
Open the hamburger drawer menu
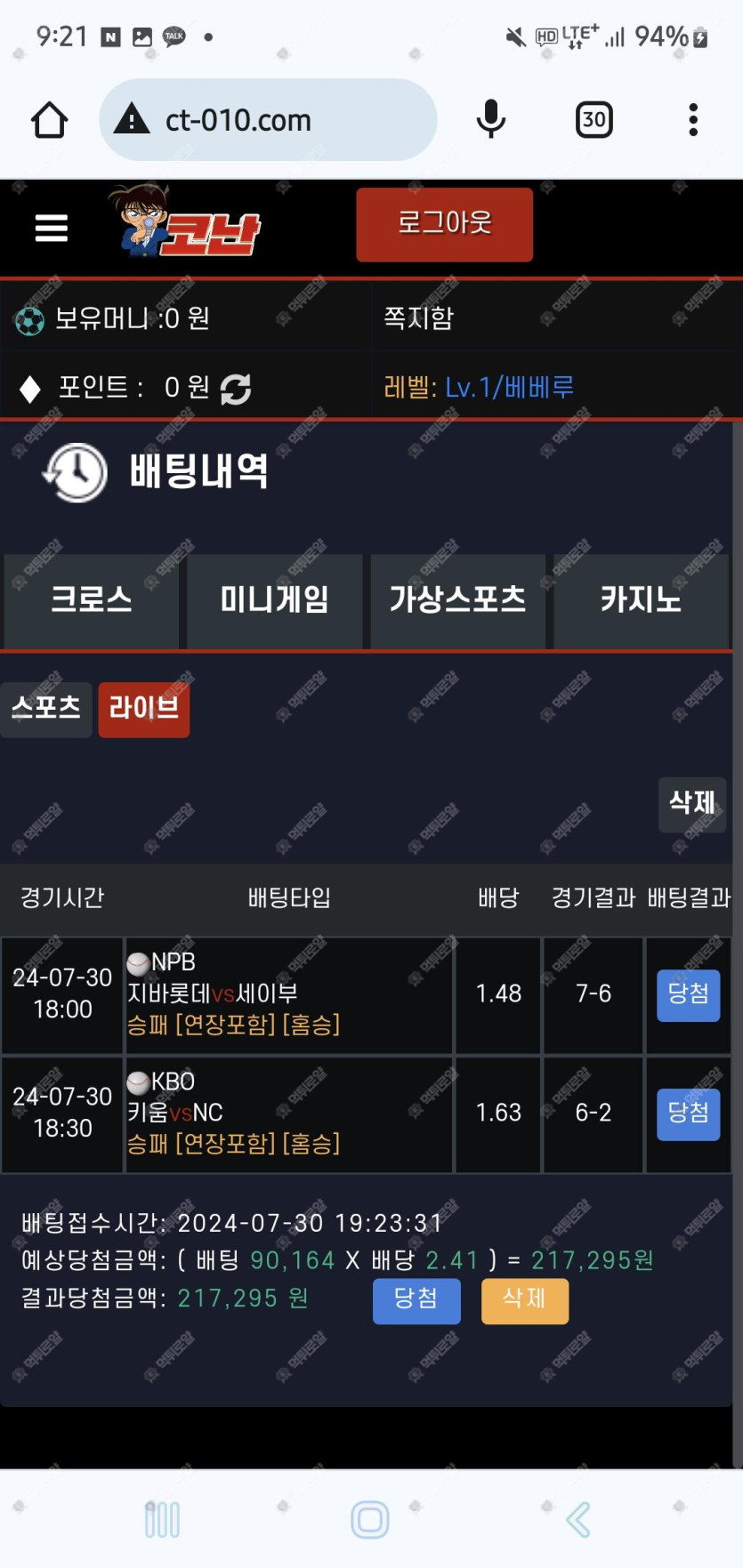[51, 229]
